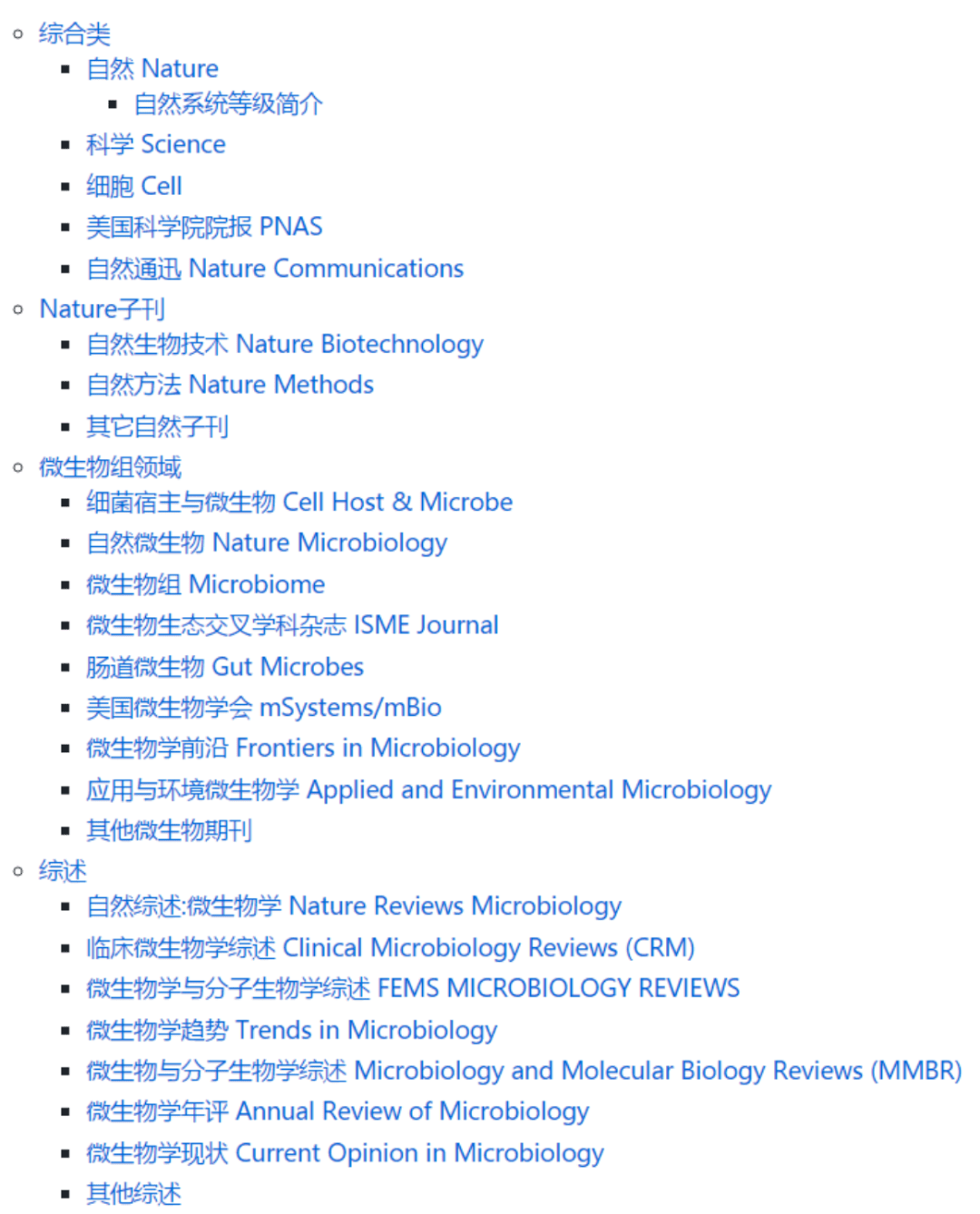Open the Gut Microbes link

tap(225, 667)
